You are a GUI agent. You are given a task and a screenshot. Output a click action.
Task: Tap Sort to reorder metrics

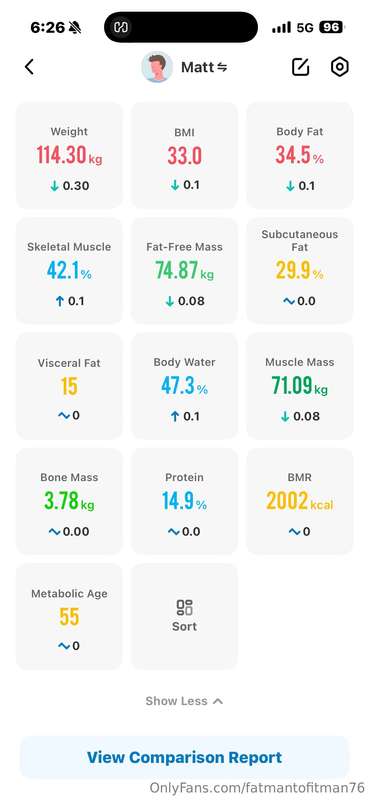(184, 616)
